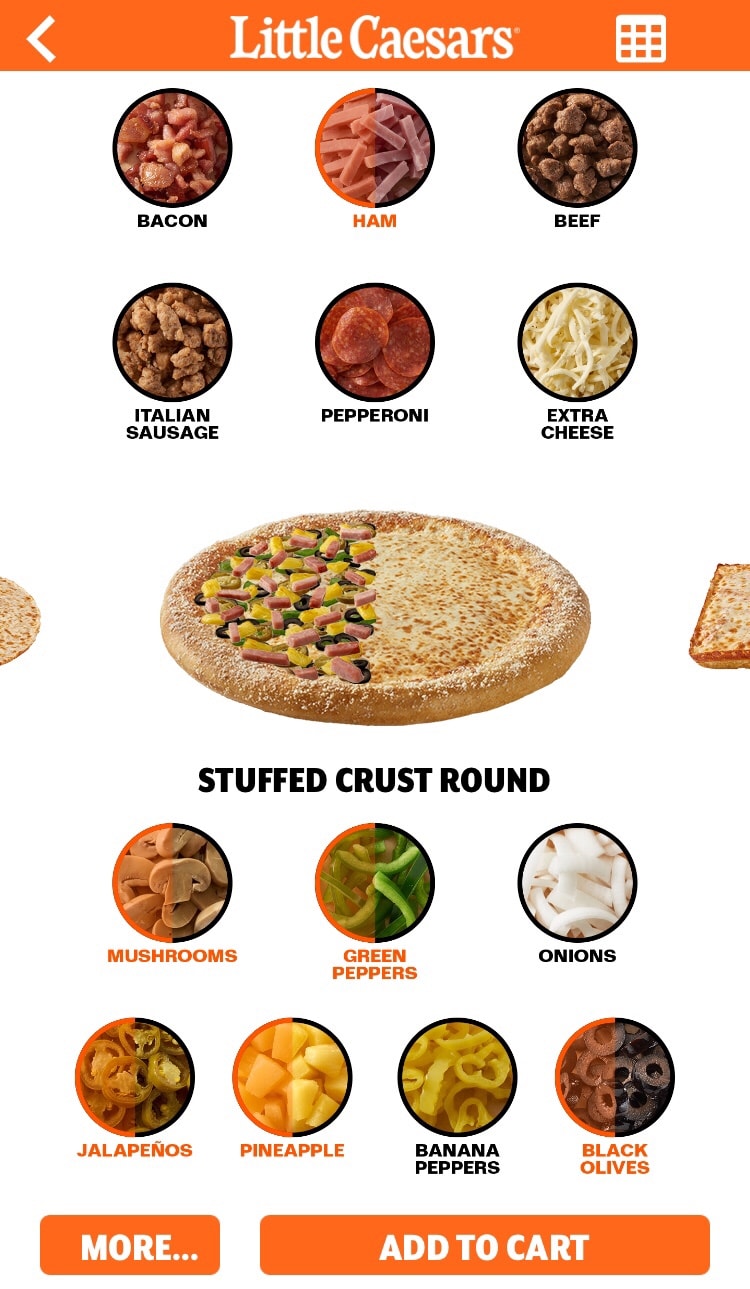Go back with the top-left arrow
The height and width of the screenshot is (1289, 750).
pos(41,39)
